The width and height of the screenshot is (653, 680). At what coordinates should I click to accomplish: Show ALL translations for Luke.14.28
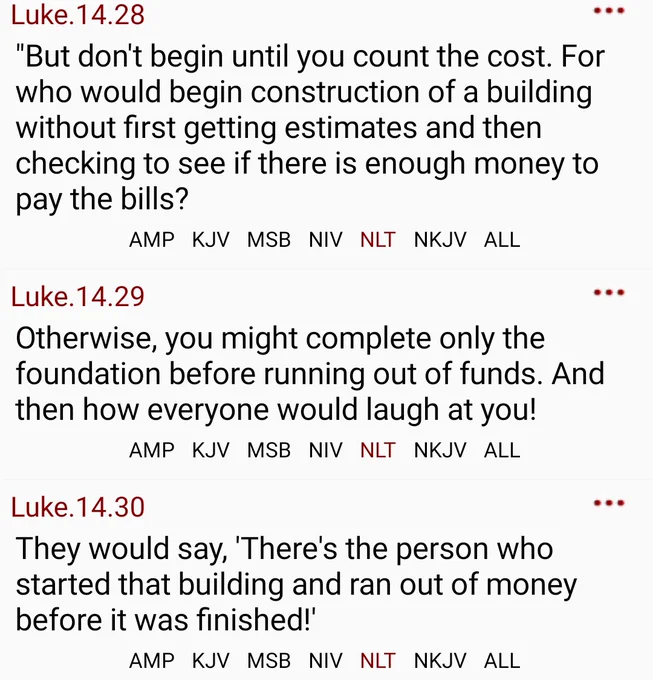tap(502, 240)
